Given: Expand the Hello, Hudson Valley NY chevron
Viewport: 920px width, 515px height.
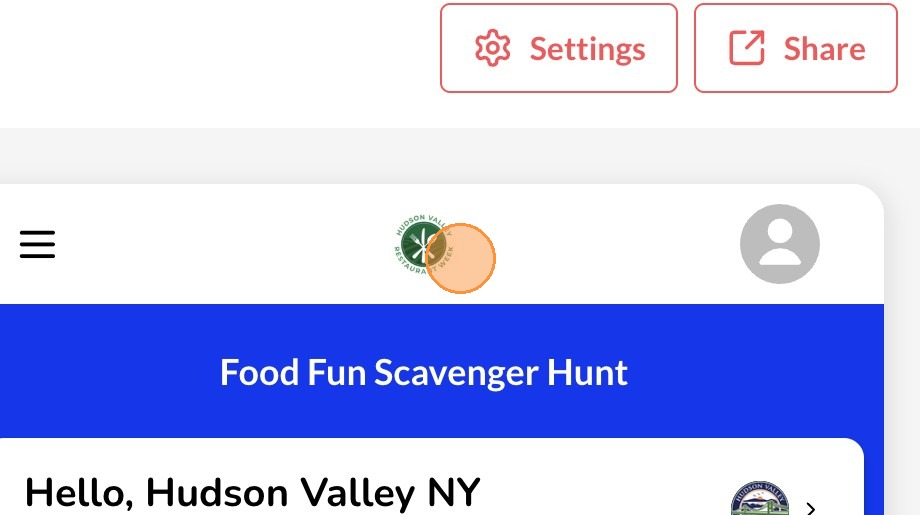Looking at the screenshot, I should click(x=811, y=507).
